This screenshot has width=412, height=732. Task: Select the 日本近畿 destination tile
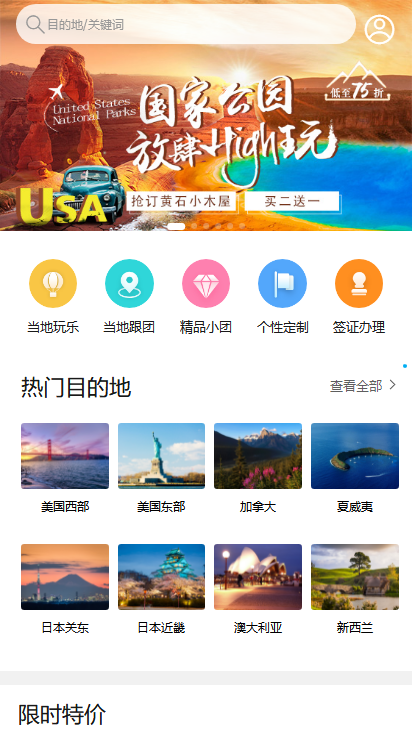tap(161, 590)
